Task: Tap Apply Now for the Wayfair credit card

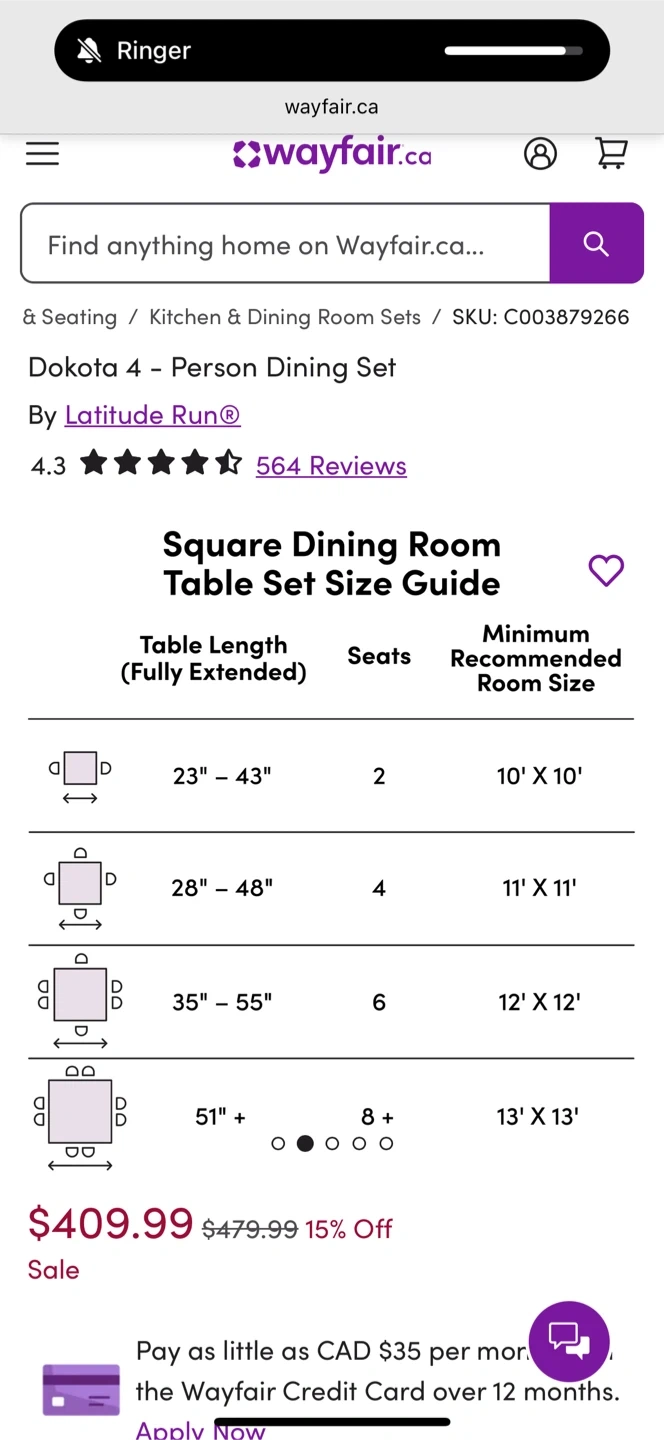Action: pos(201,1430)
